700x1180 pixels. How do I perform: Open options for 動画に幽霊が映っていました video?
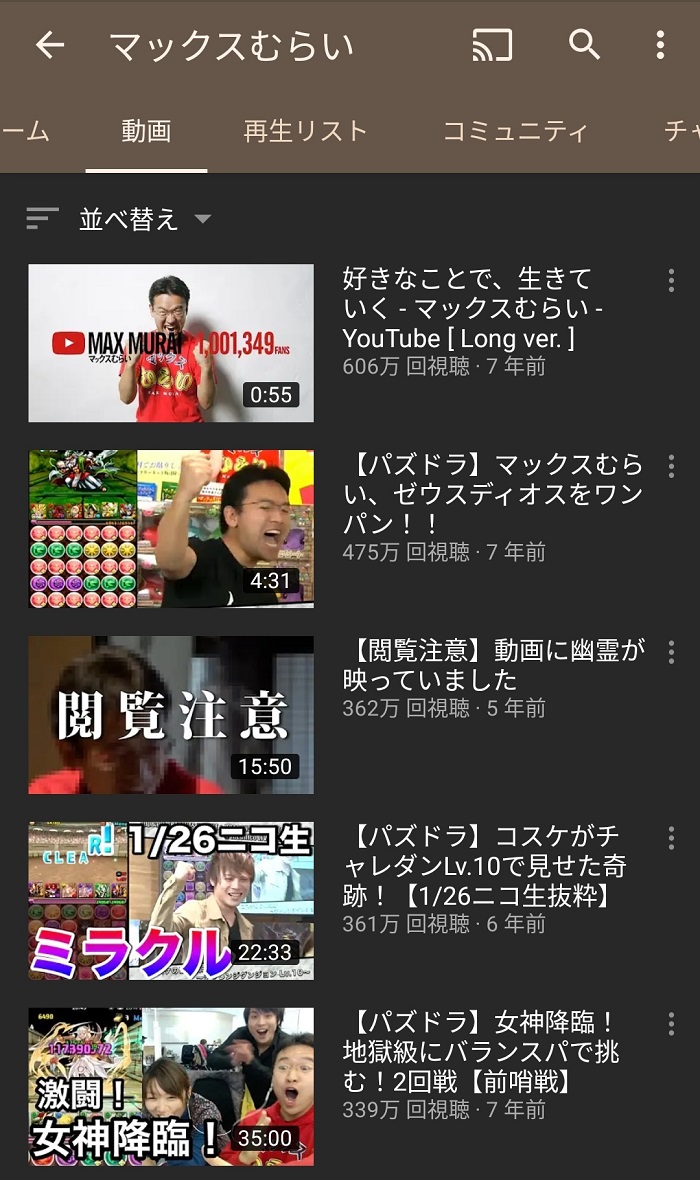point(671,652)
